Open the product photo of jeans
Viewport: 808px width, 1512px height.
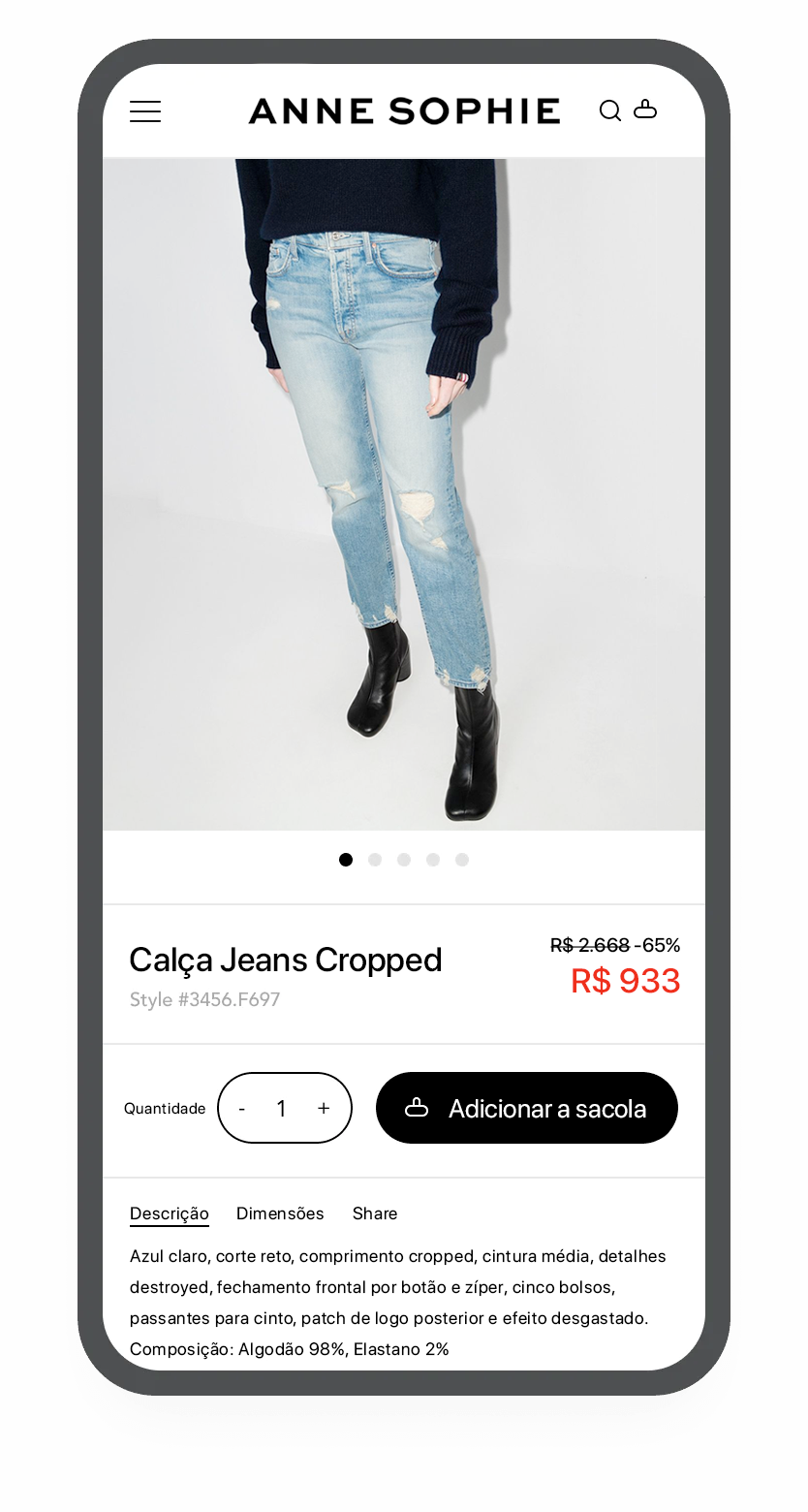pyautogui.click(x=404, y=494)
